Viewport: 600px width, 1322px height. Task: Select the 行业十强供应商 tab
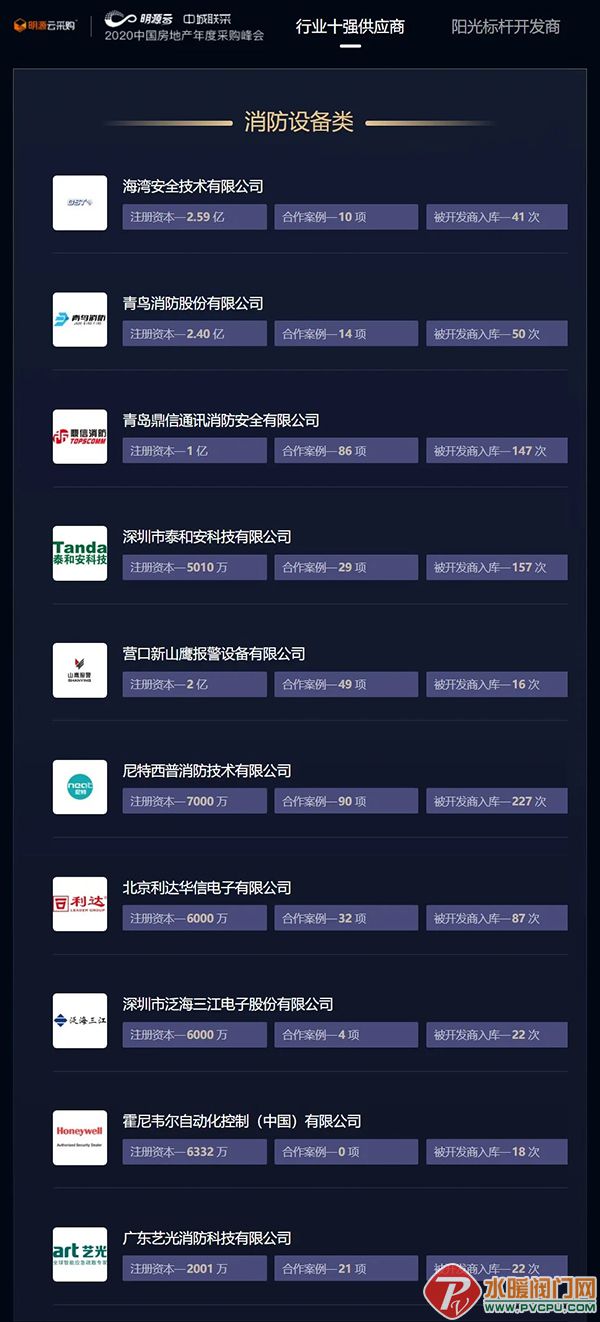pos(350,27)
